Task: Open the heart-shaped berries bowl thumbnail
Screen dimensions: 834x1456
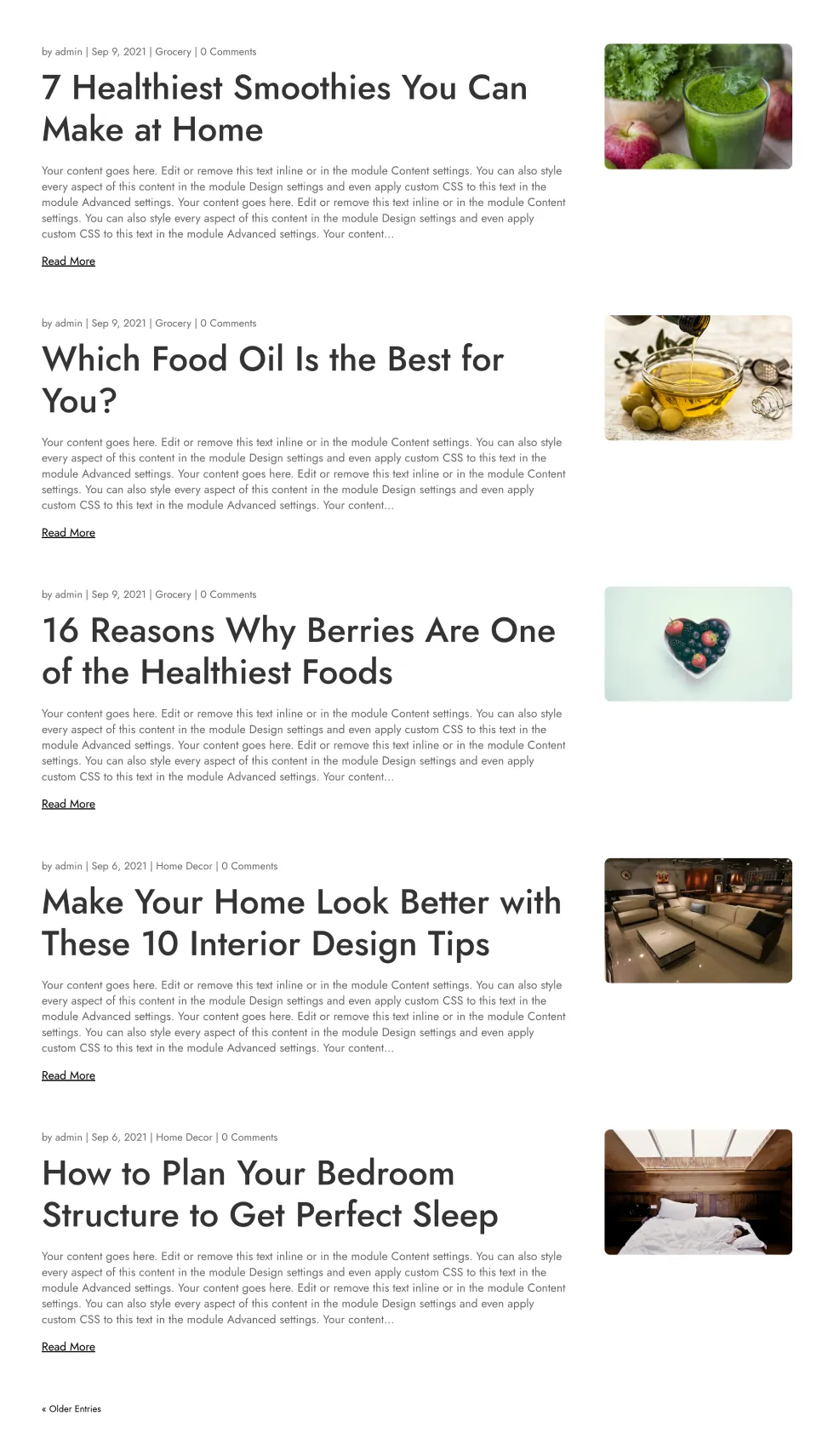Action: point(698,644)
